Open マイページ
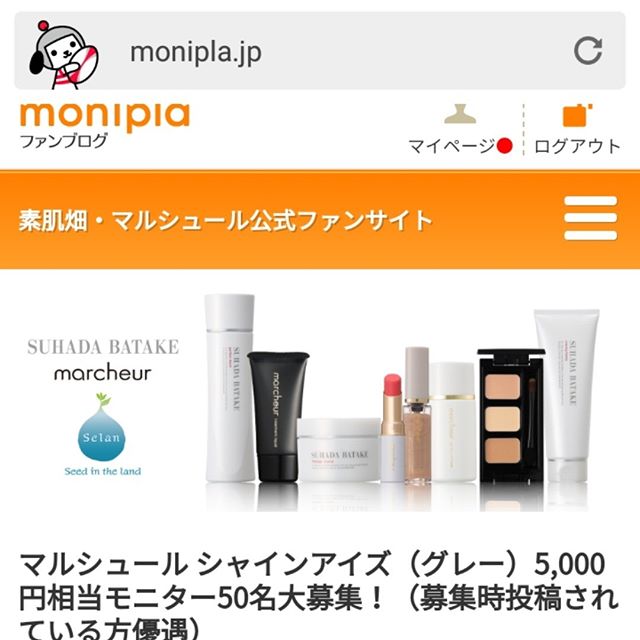 (459, 129)
